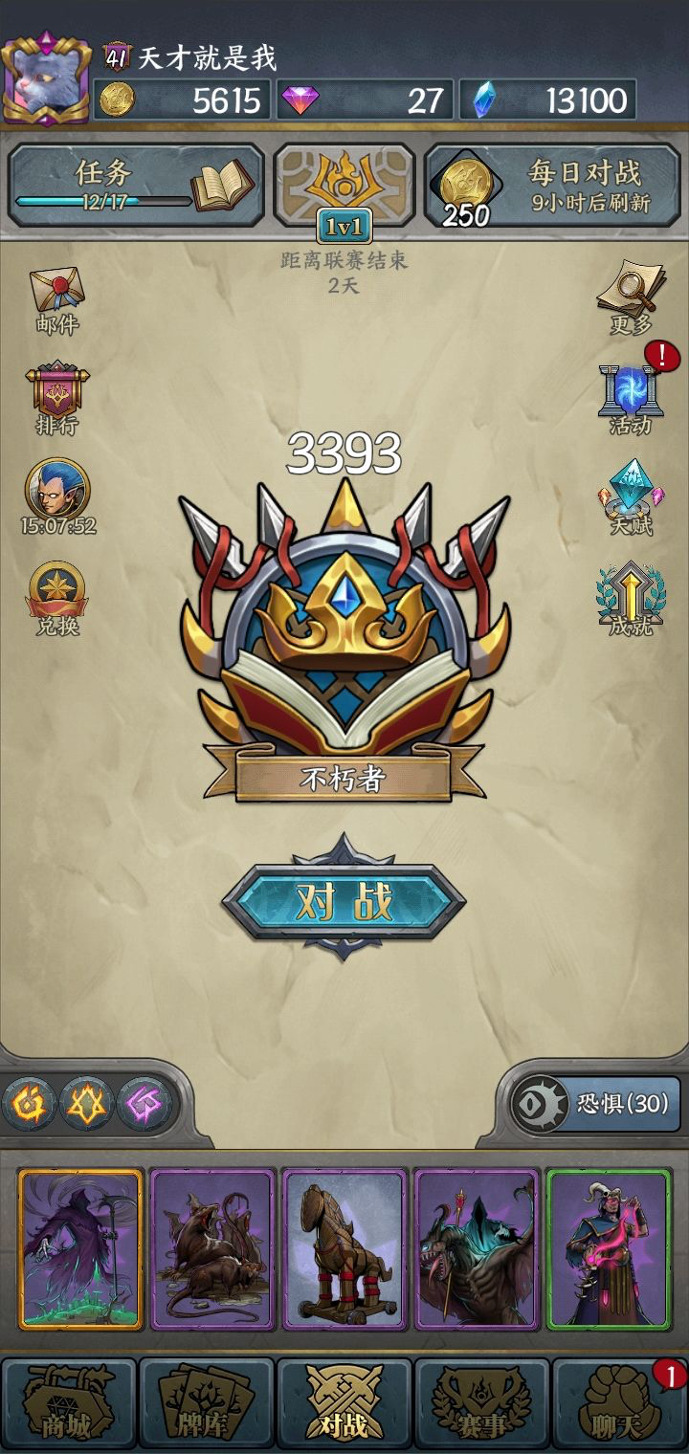The image size is (689, 1454).
Task: Open the player avatar profile
Action: tap(47, 79)
